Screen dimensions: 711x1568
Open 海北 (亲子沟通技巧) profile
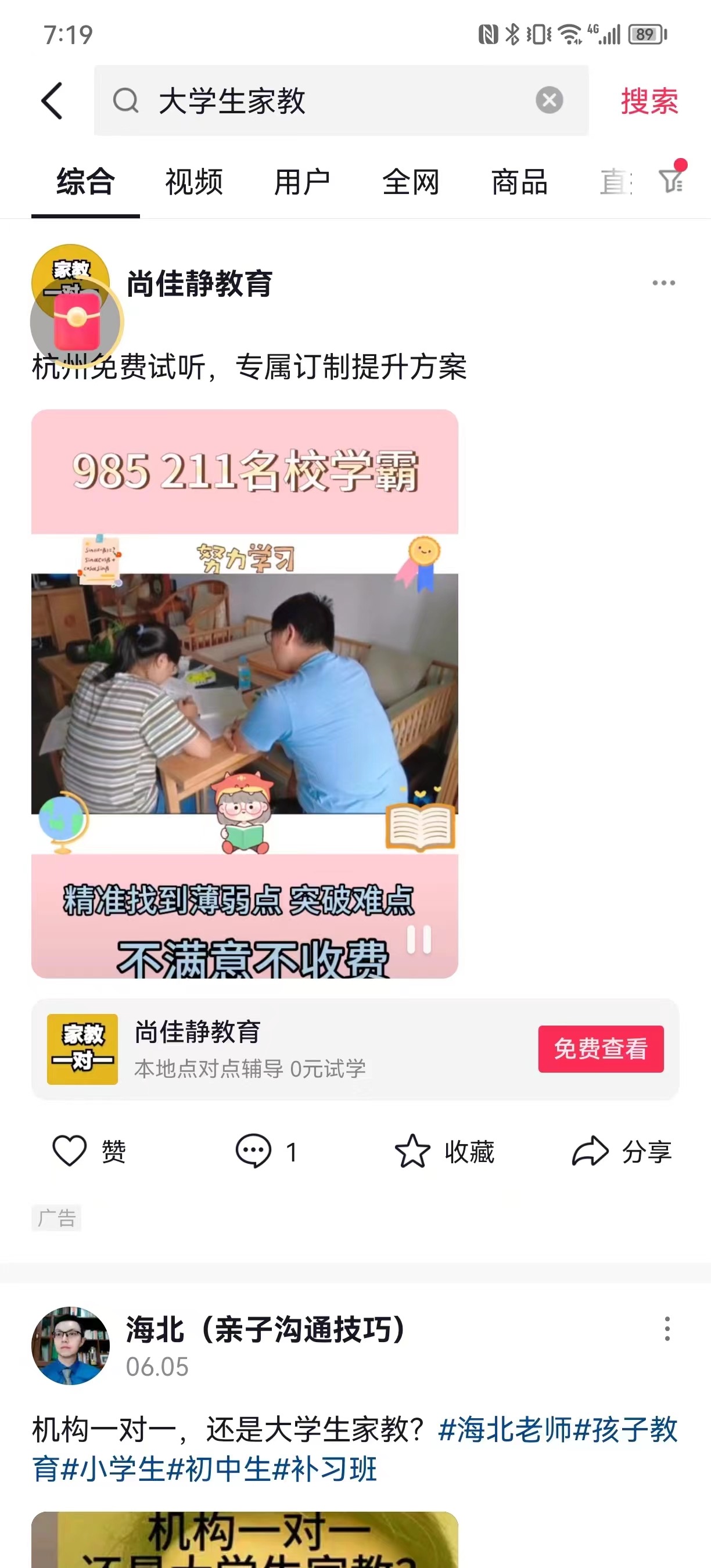[x=71, y=1345]
